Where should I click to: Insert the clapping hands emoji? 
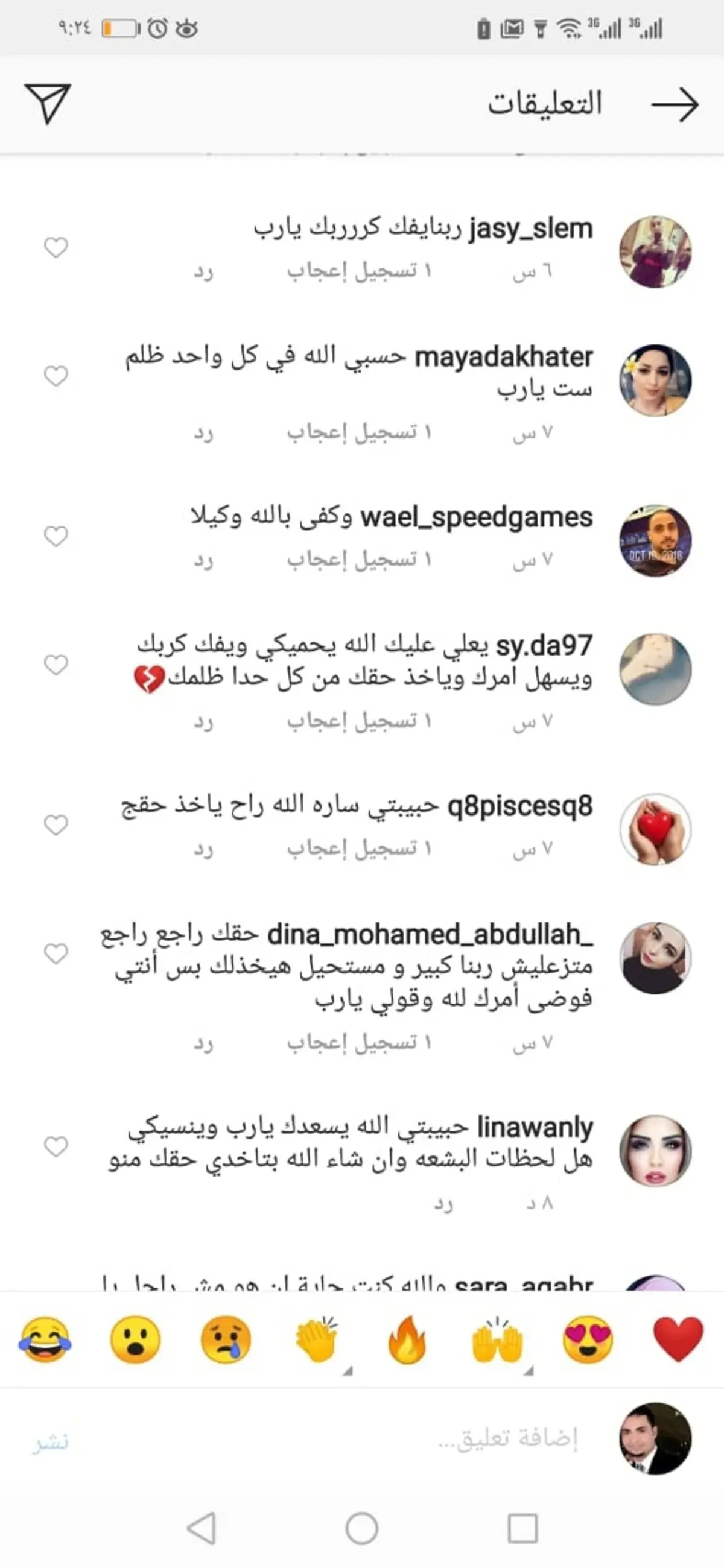(317, 1339)
